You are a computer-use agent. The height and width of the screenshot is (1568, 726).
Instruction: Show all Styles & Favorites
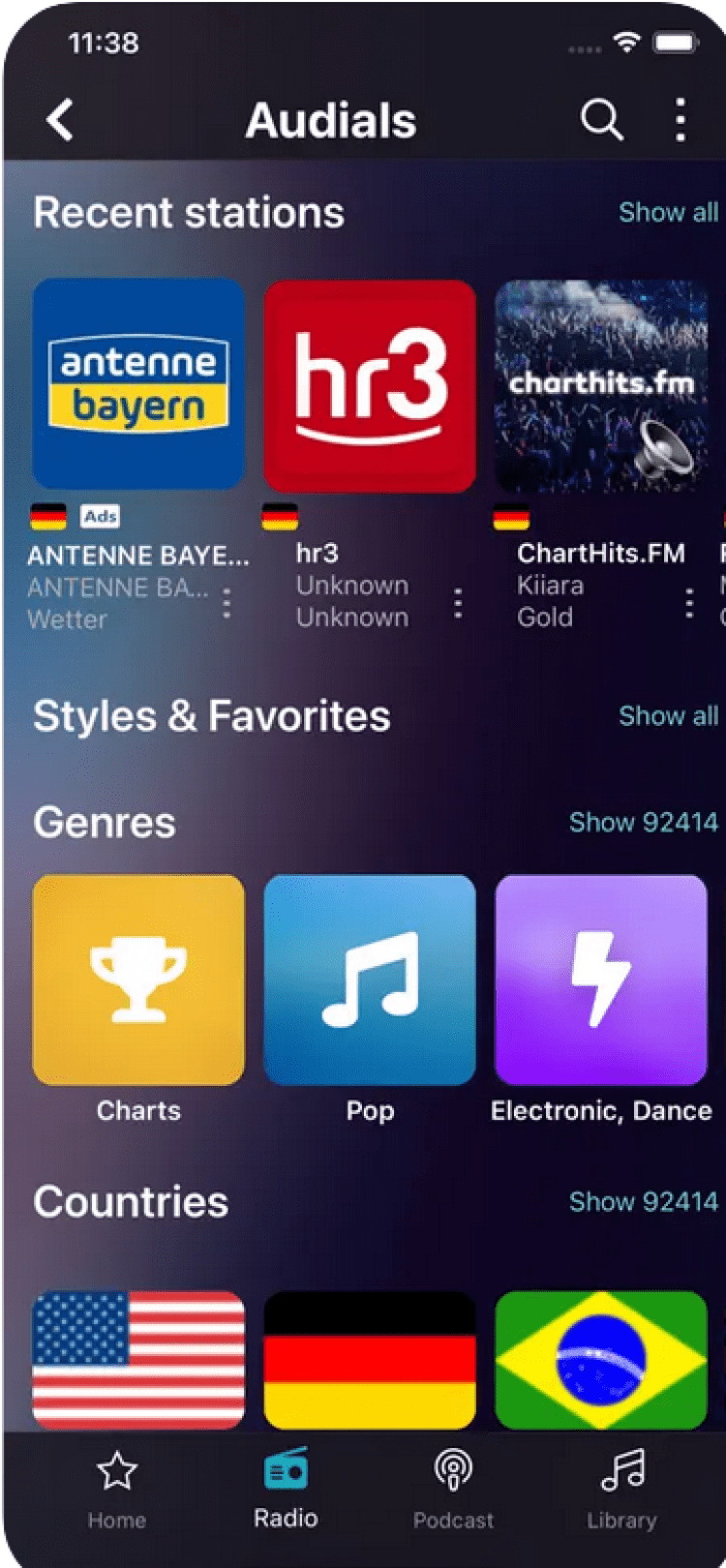(x=668, y=716)
